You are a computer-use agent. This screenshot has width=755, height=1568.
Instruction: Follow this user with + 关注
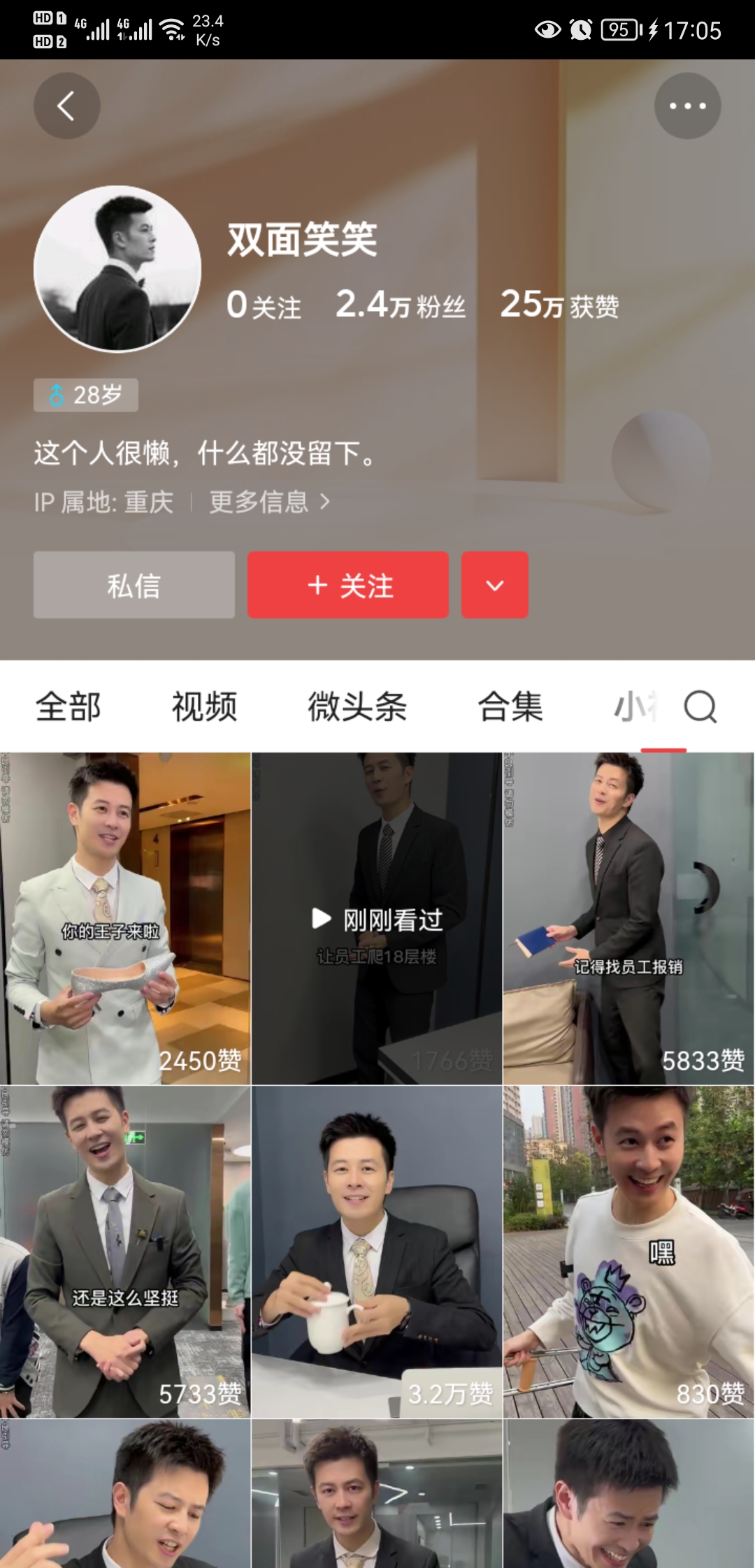348,585
